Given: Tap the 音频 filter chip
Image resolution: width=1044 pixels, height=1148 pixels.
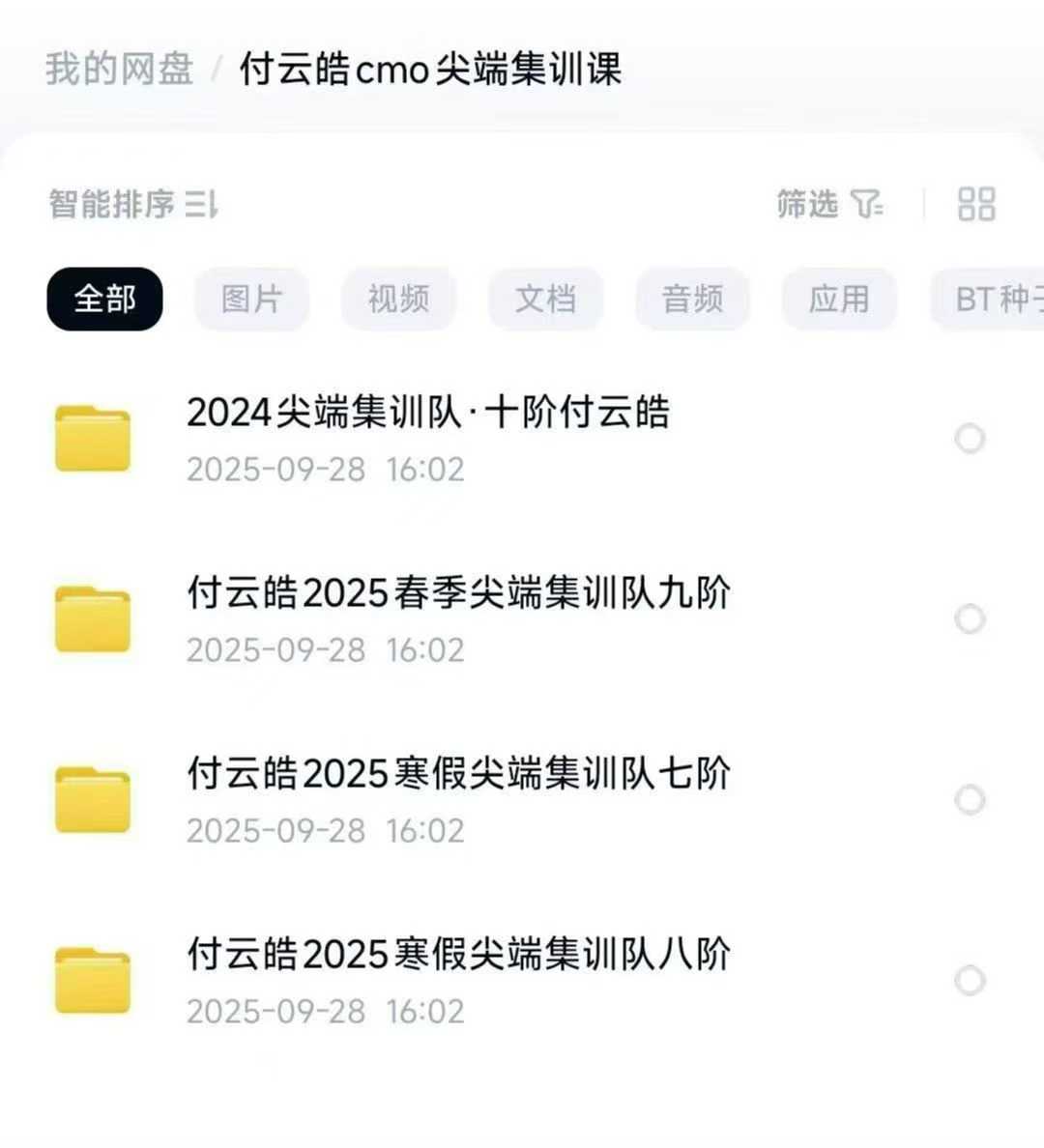Looking at the screenshot, I should tap(692, 300).
